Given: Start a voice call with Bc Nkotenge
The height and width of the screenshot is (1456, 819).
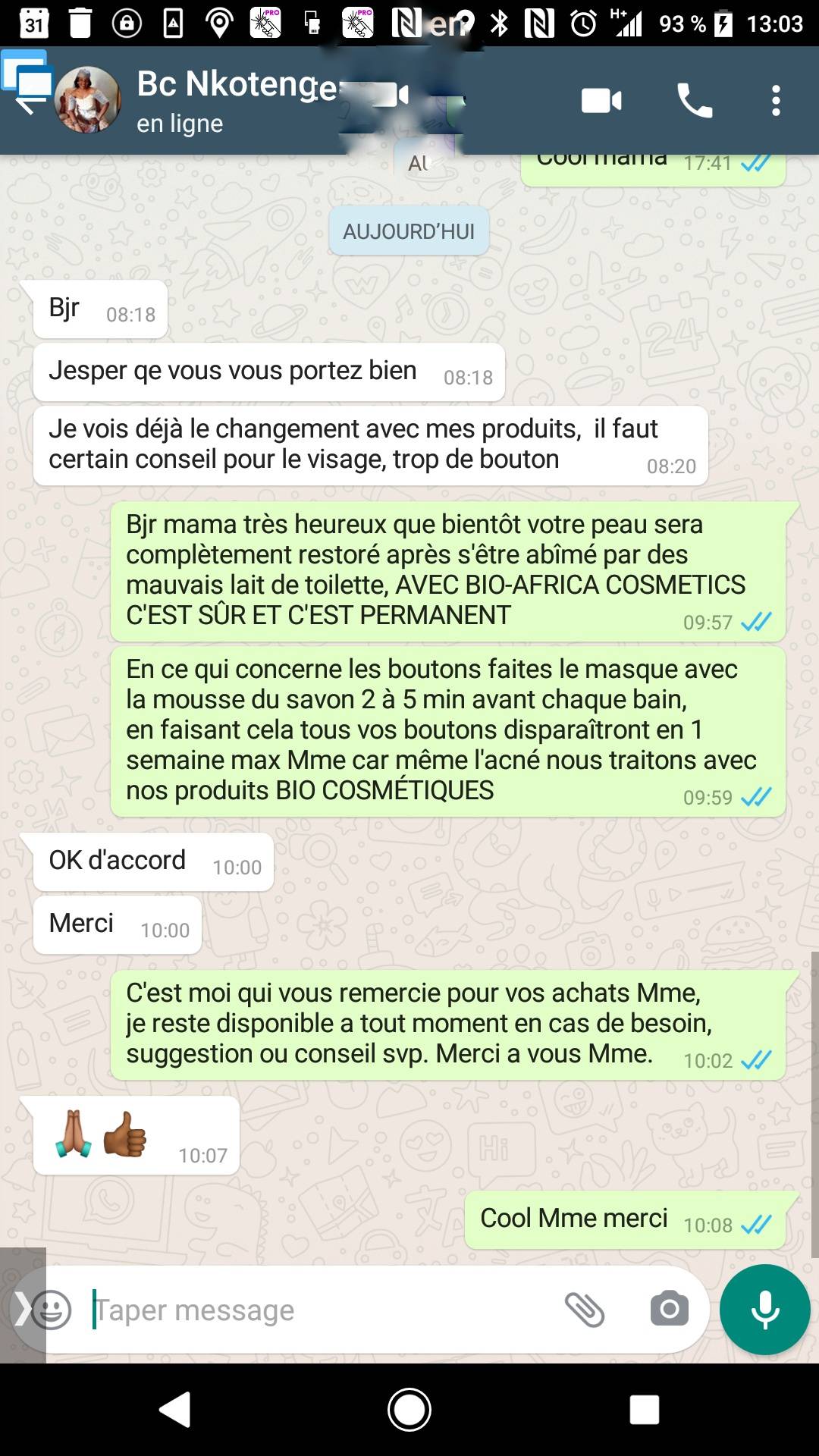Looking at the screenshot, I should pos(694,100).
